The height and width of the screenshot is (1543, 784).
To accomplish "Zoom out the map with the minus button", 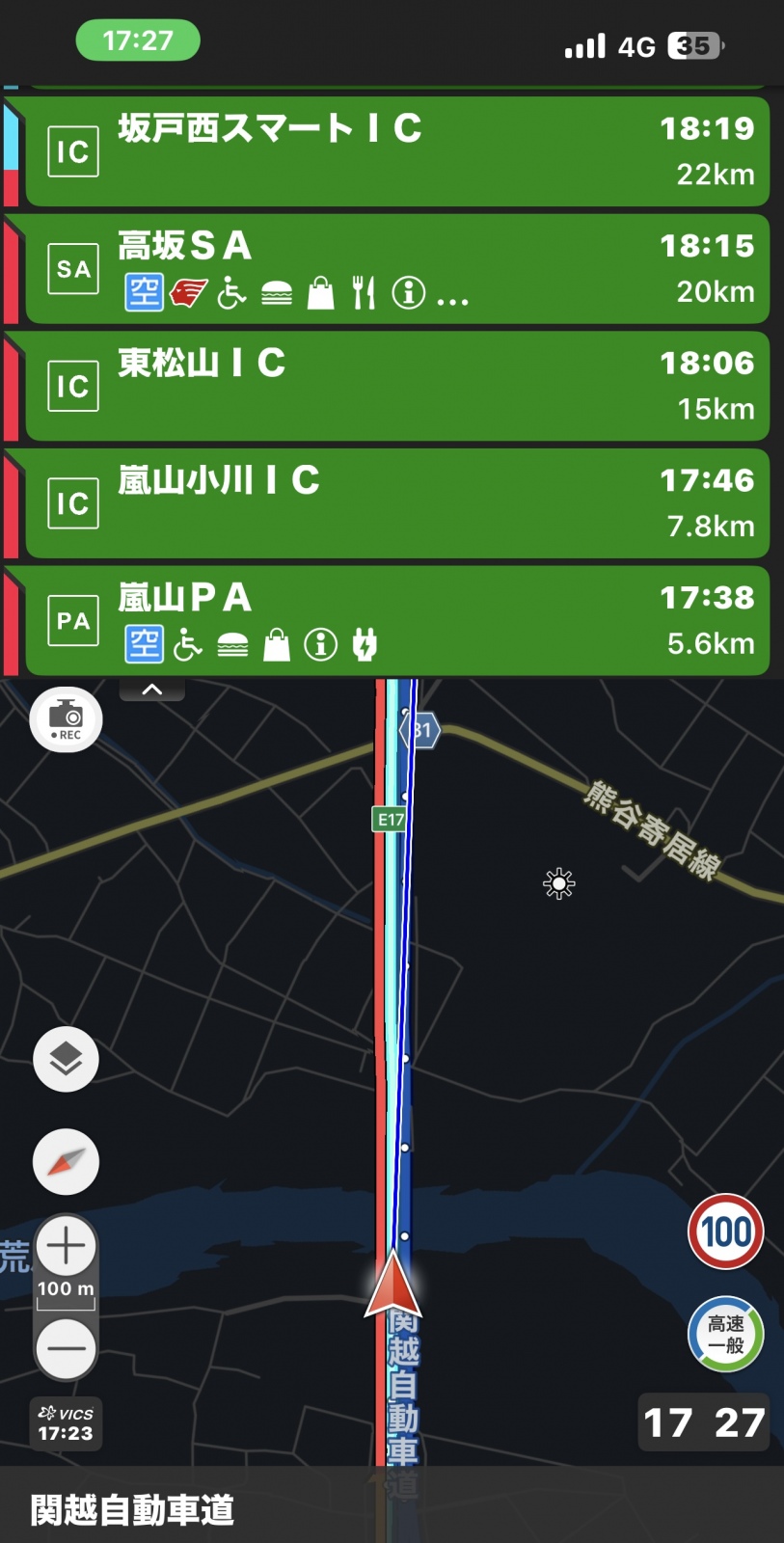I will (66, 1348).
